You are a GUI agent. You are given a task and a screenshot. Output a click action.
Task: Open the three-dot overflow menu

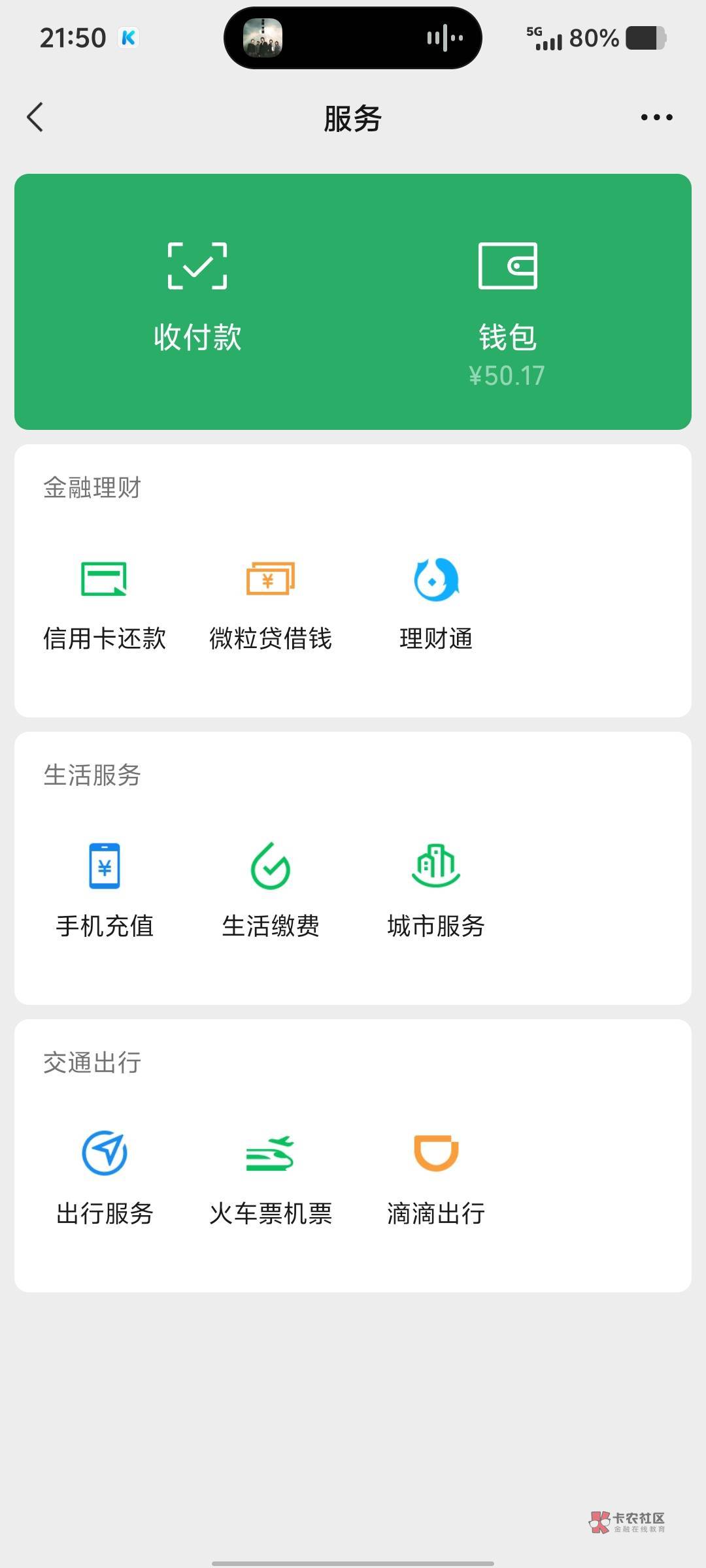[x=656, y=118]
